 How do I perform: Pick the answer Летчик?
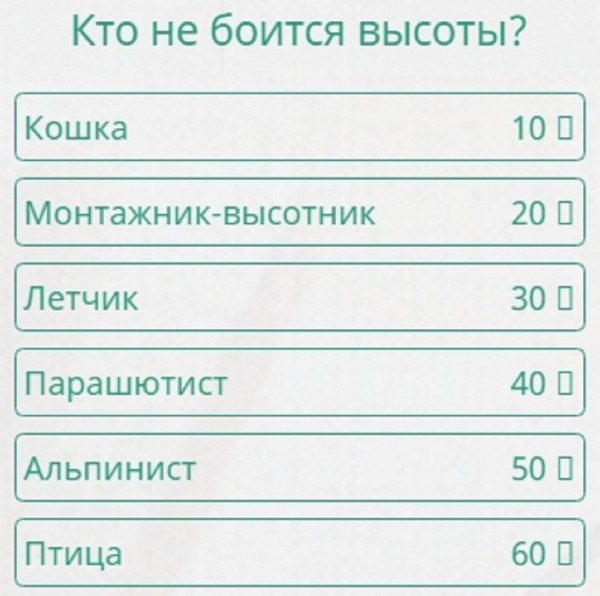point(299,298)
